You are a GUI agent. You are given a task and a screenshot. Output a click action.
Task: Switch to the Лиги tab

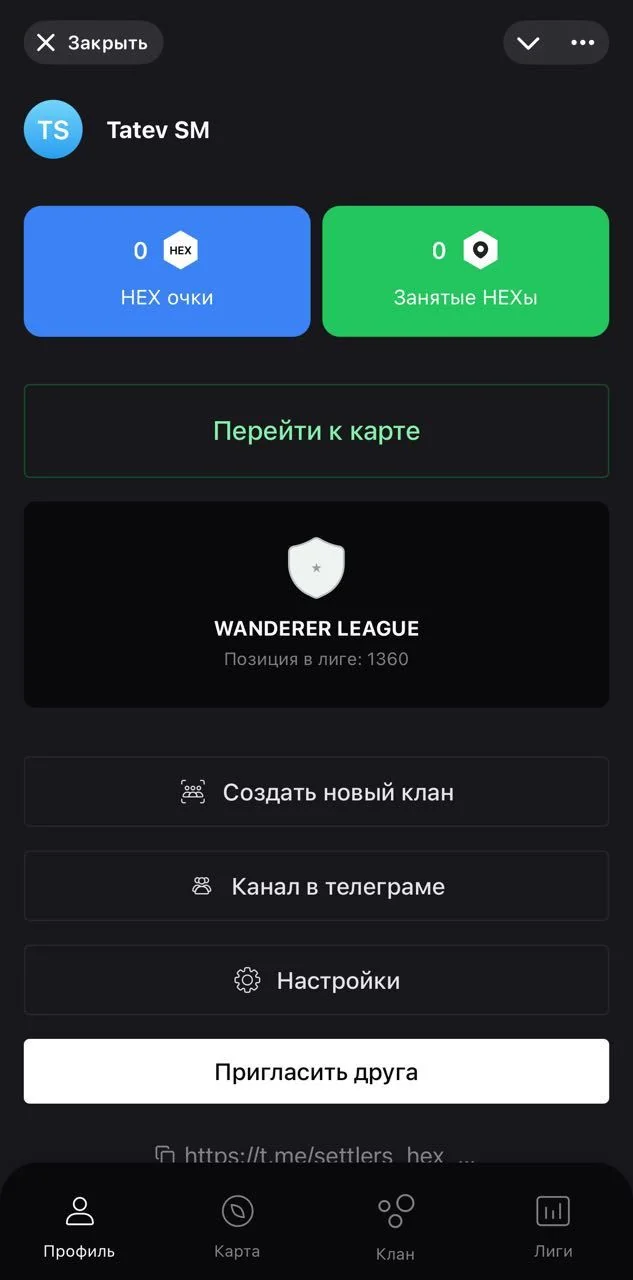(x=553, y=1227)
